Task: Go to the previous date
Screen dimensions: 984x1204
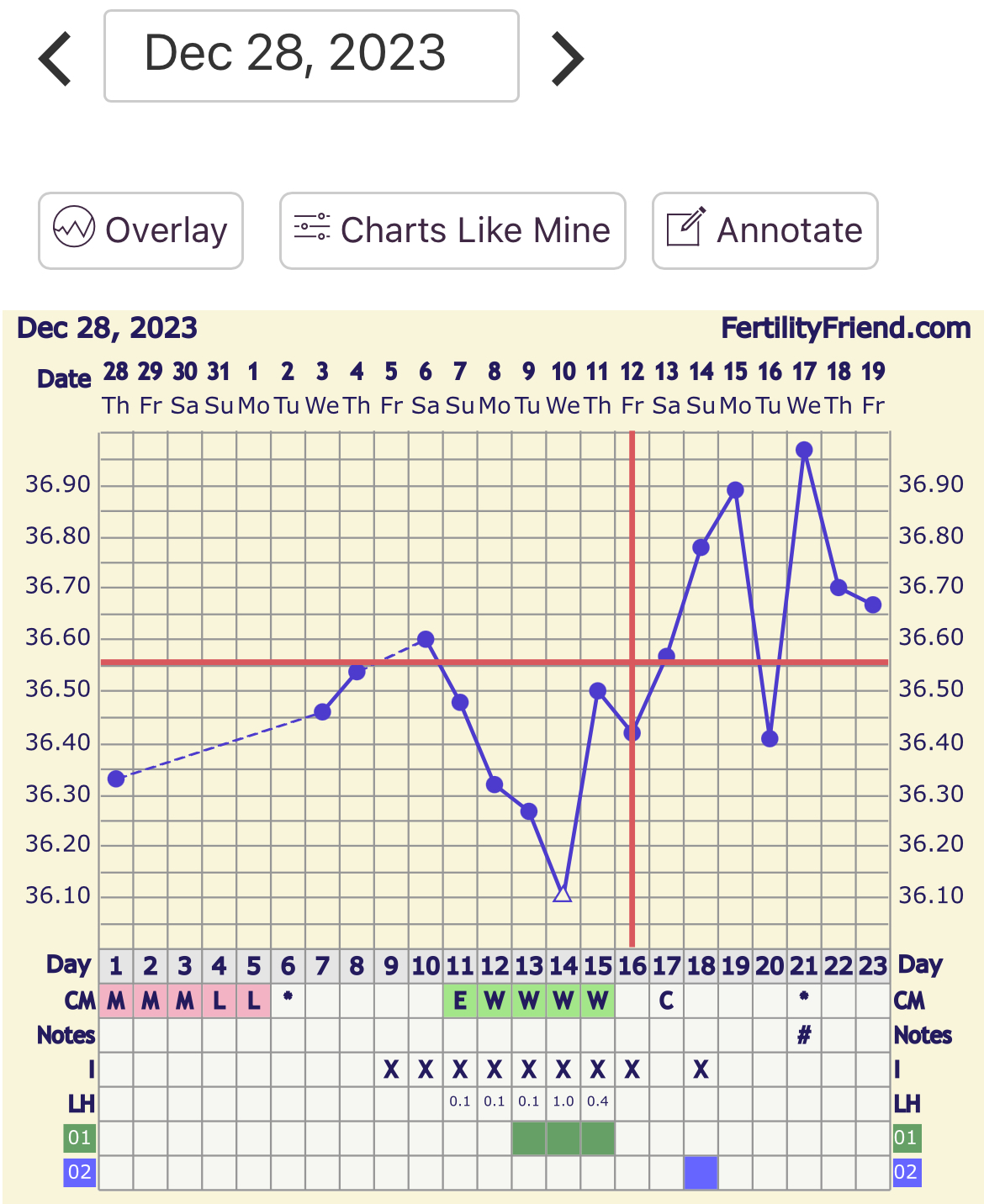Action: pyautogui.click(x=56, y=59)
